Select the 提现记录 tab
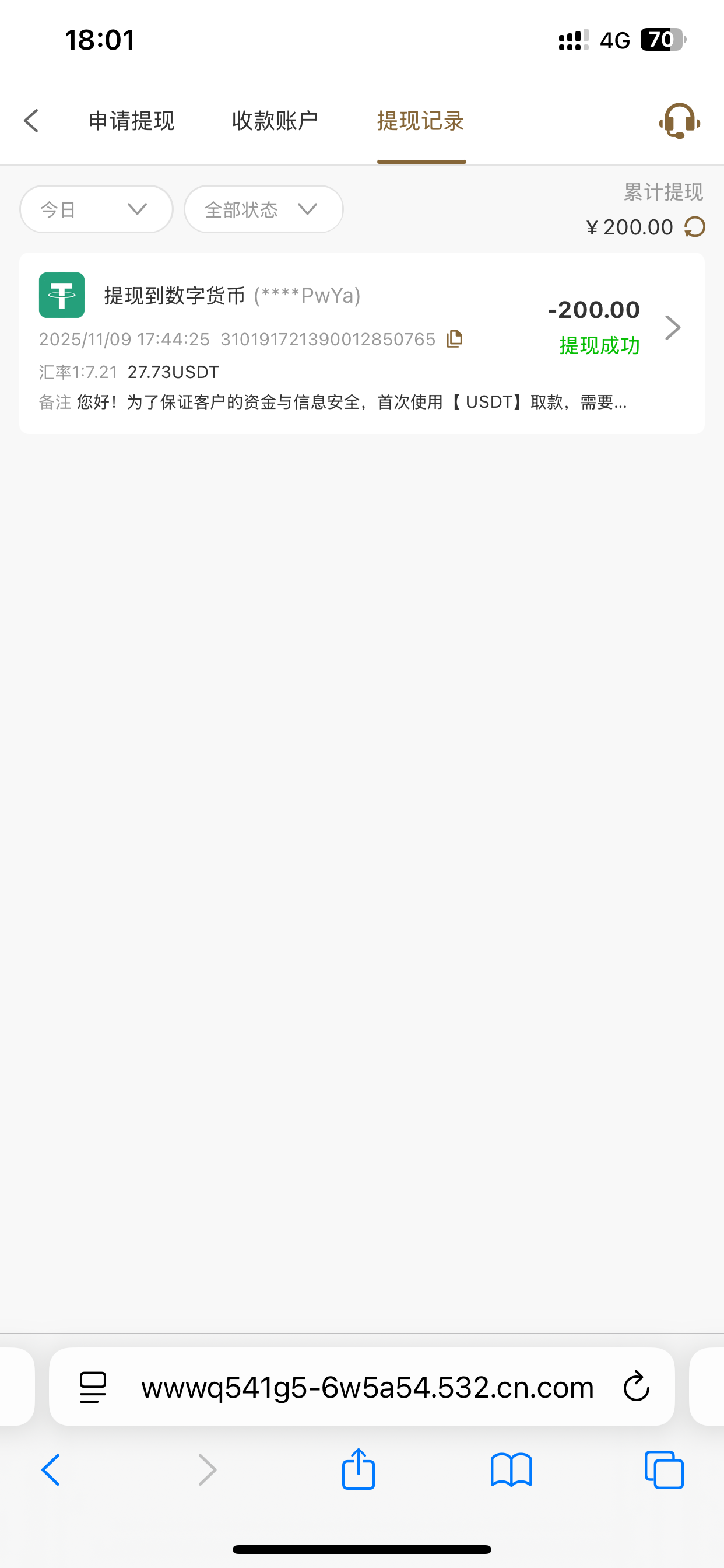Screen dimensions: 724x1568 click(x=421, y=121)
